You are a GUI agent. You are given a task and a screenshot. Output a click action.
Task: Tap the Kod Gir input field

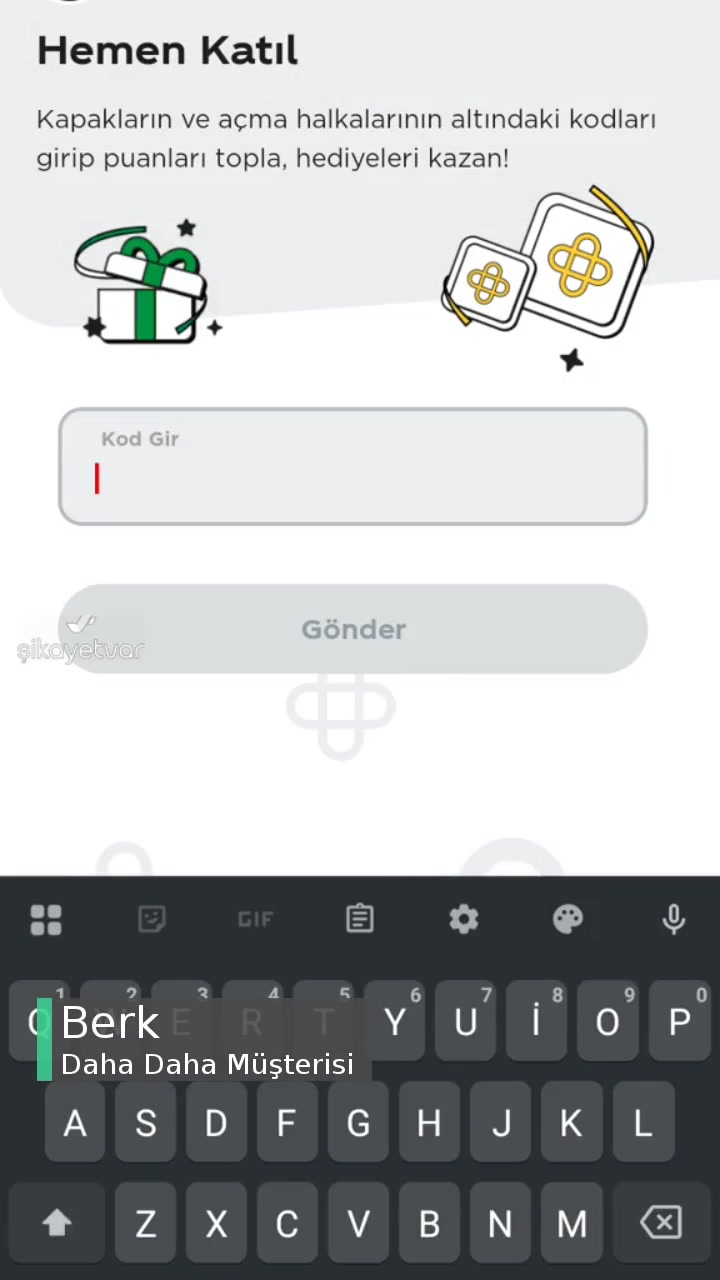pyautogui.click(x=353, y=467)
